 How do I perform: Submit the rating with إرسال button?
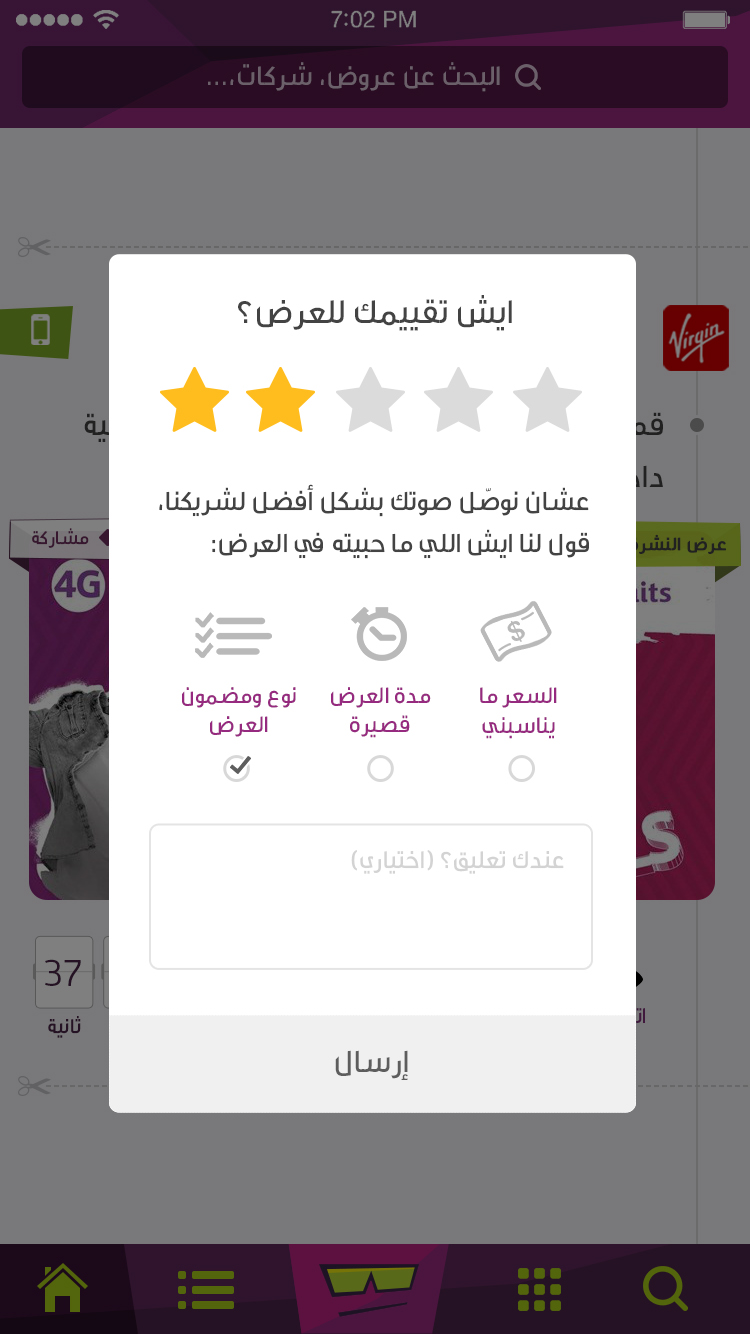(x=372, y=1064)
